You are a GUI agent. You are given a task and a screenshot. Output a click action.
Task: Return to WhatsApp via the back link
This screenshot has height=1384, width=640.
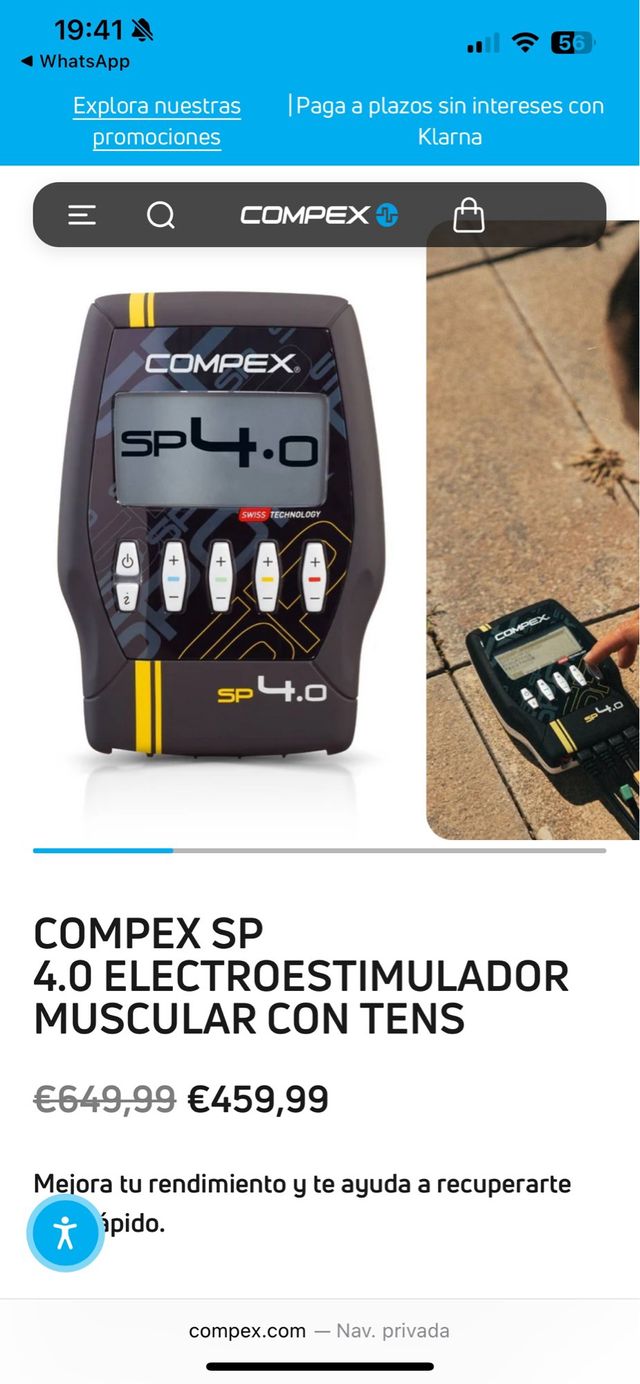click(x=75, y=61)
